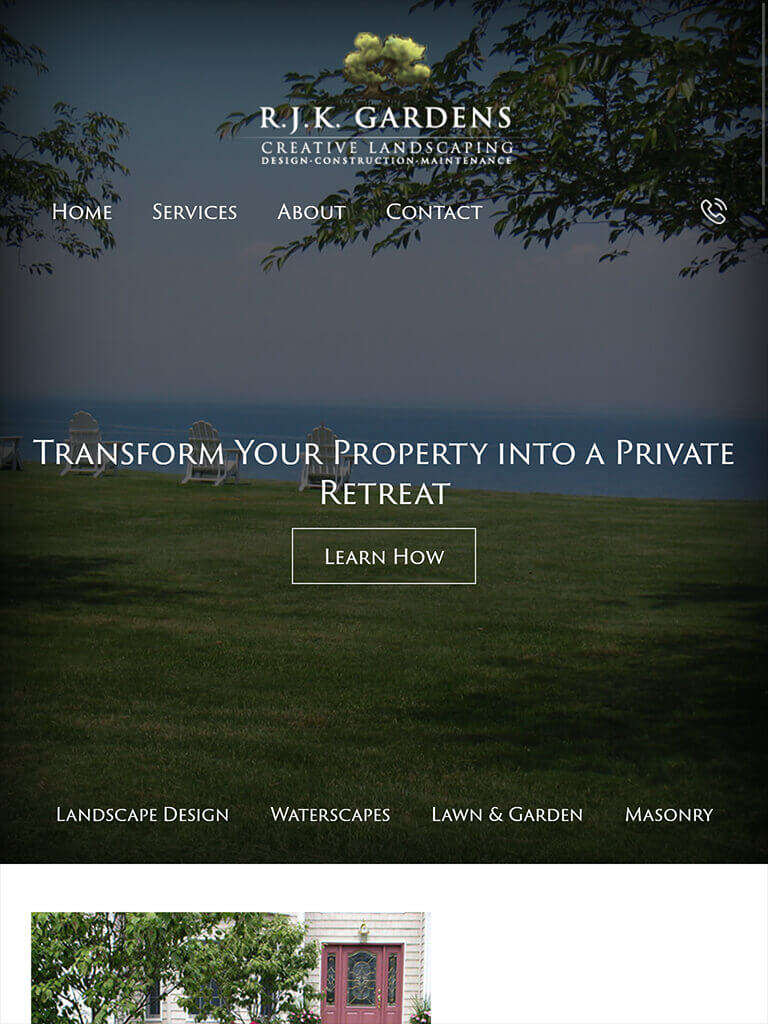This screenshot has width=768, height=1024.
Task: Open the Contact page
Action: pos(433,212)
